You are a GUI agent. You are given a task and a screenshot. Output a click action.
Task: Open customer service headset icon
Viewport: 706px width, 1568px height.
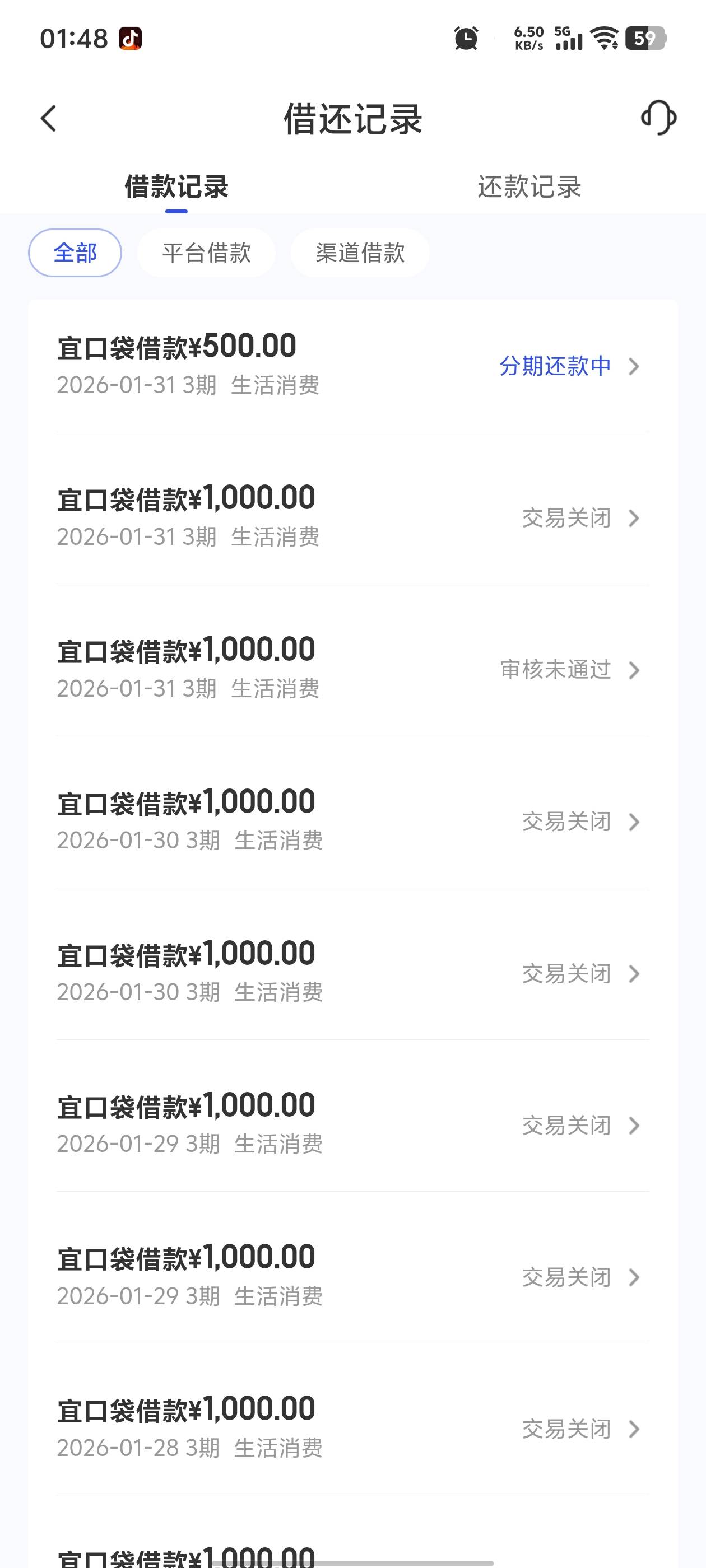click(658, 118)
